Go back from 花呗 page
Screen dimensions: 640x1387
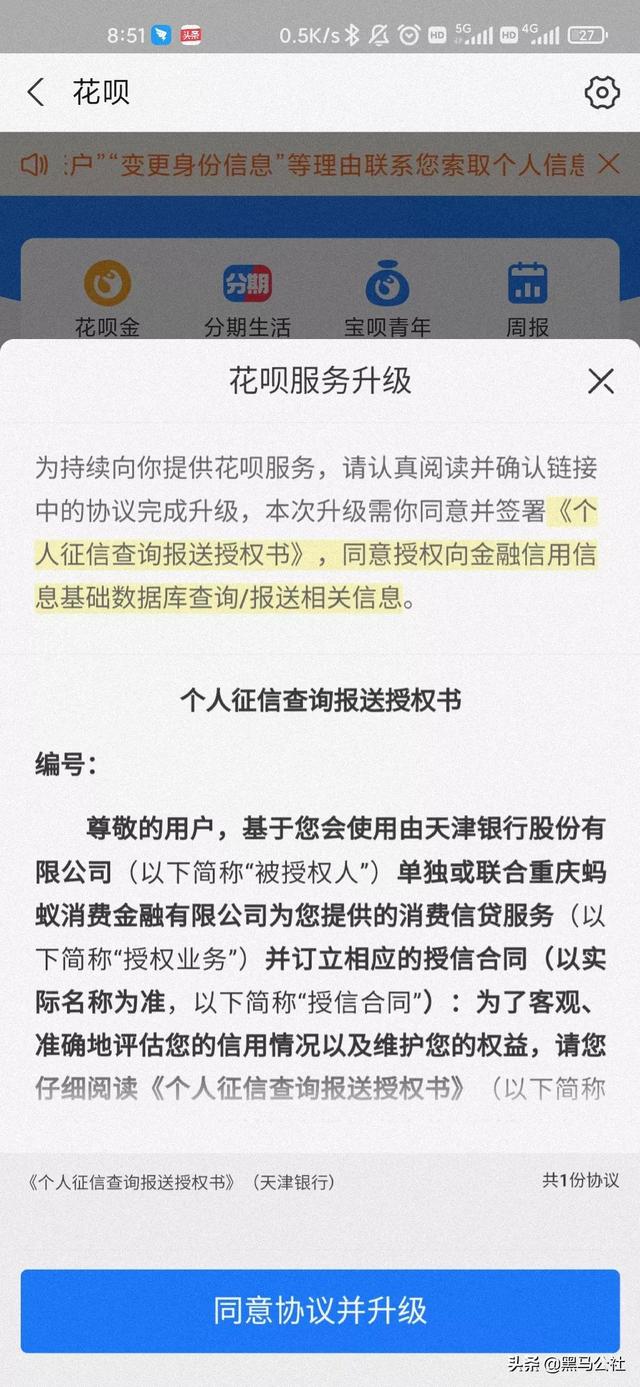coord(36,93)
